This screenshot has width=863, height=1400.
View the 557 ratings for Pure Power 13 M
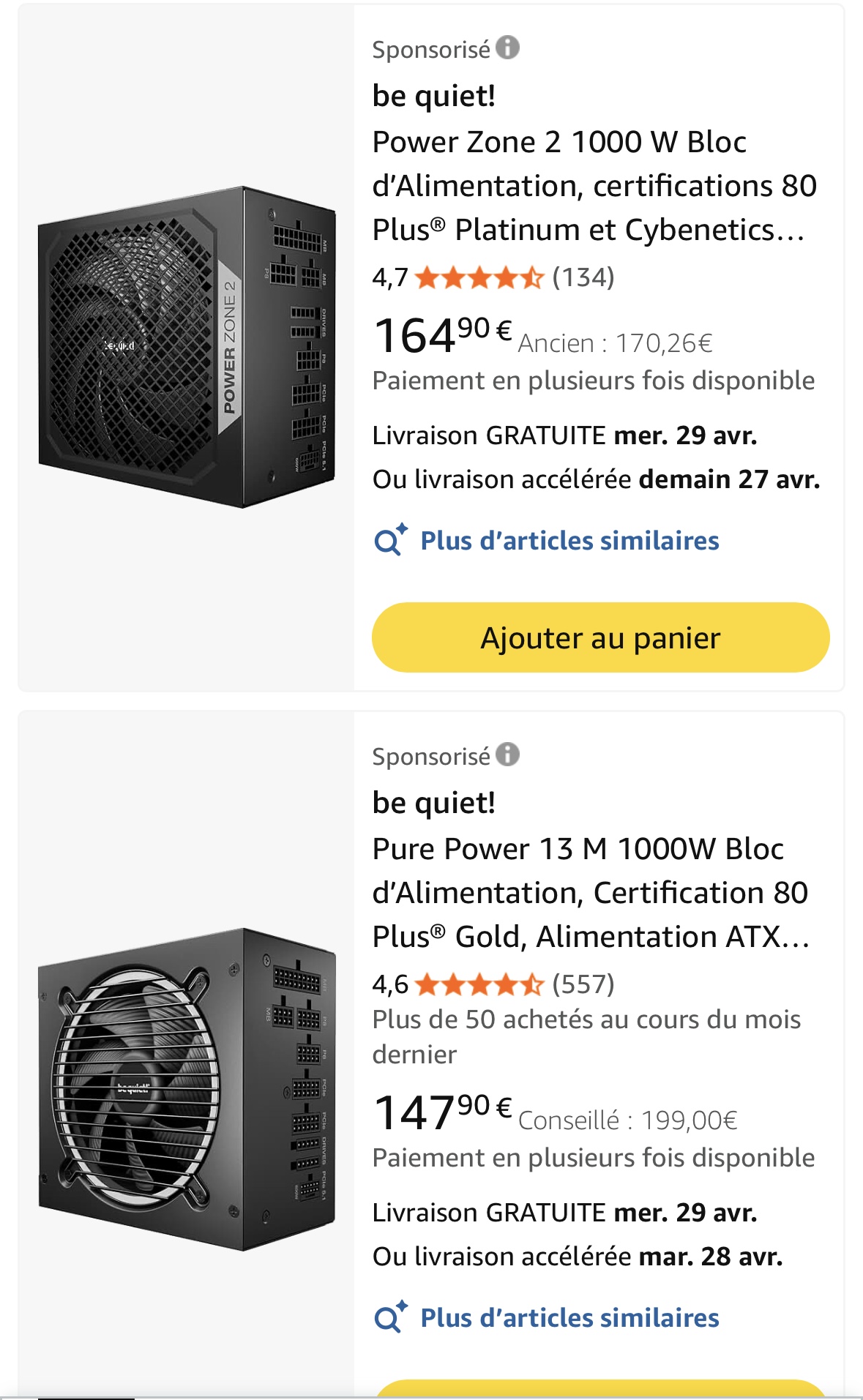point(583,984)
